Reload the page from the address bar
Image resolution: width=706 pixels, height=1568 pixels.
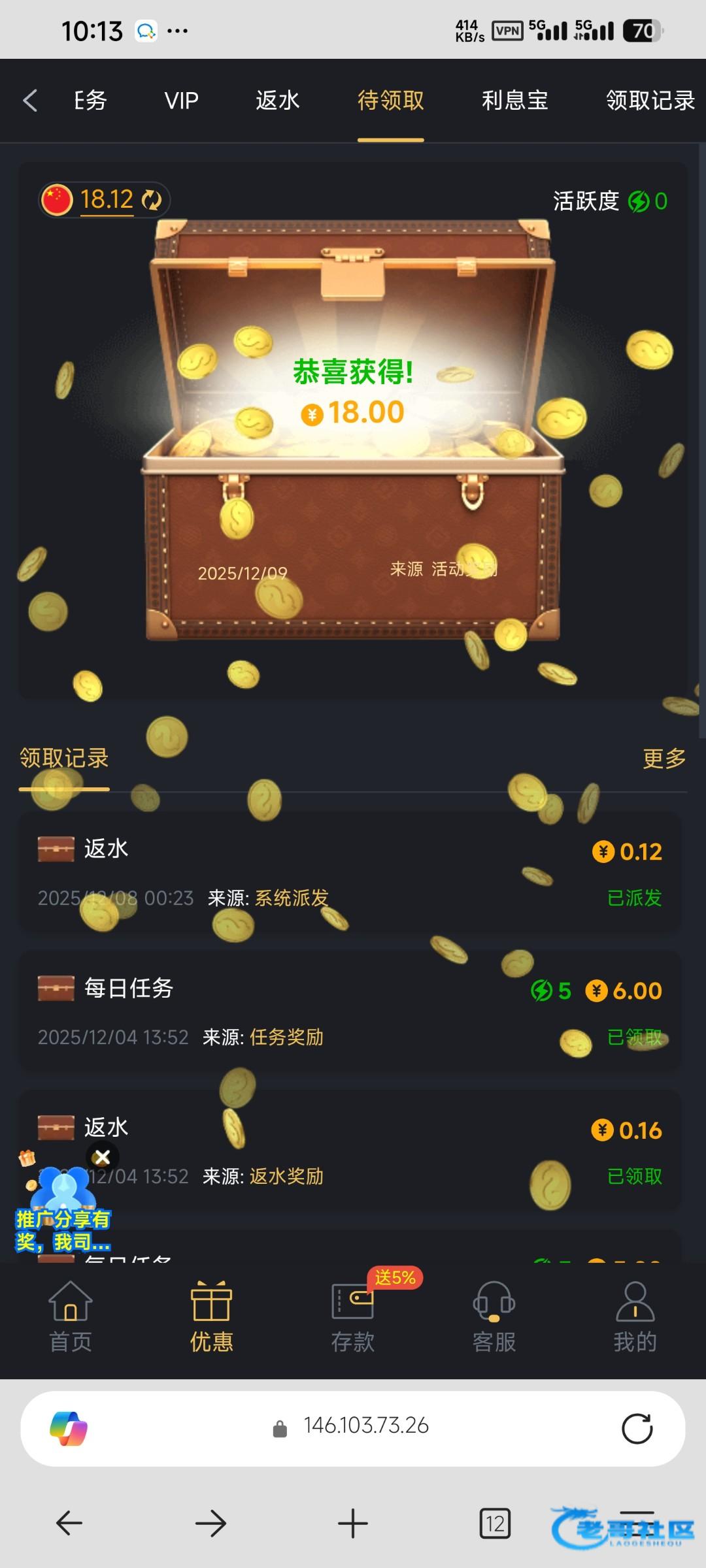637,1428
